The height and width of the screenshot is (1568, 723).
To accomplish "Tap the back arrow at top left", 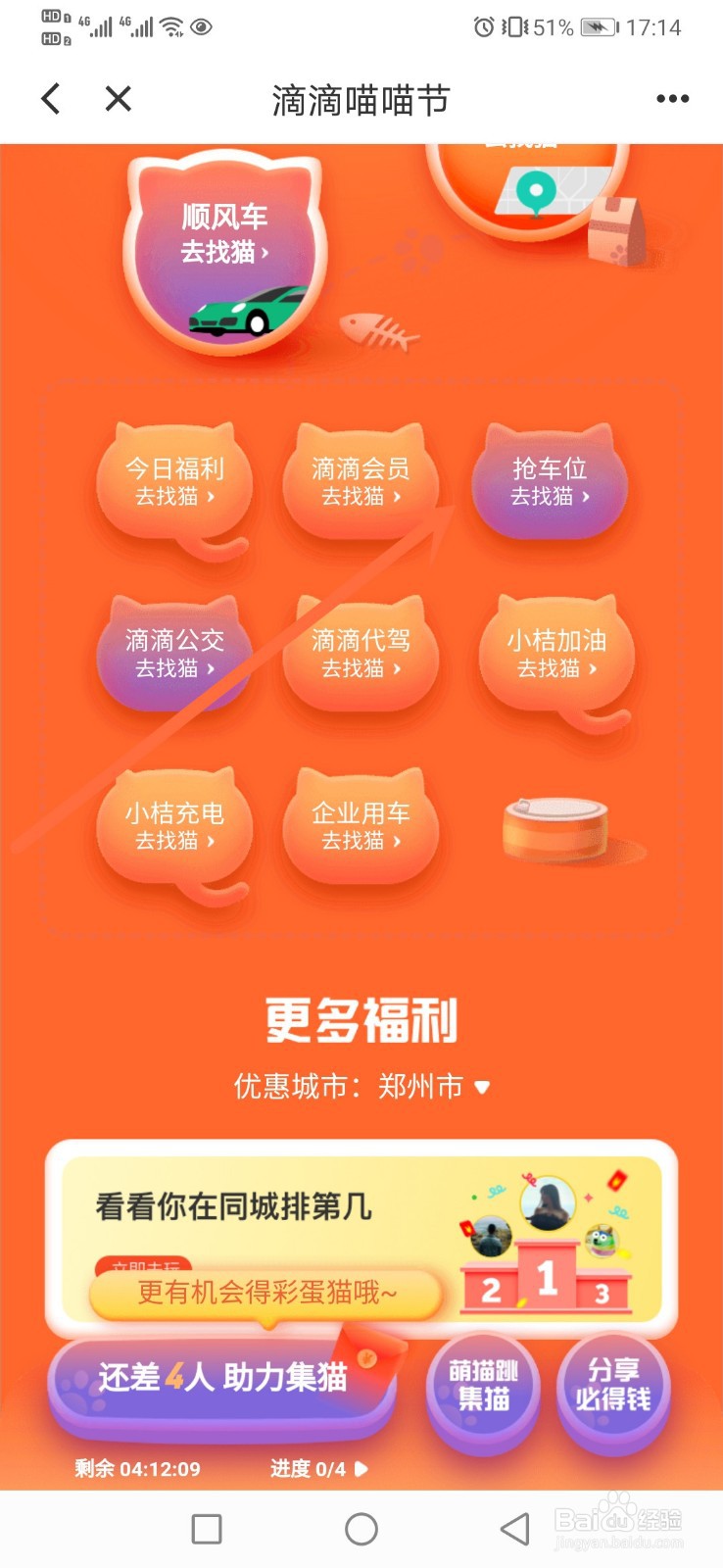I will (x=49, y=98).
